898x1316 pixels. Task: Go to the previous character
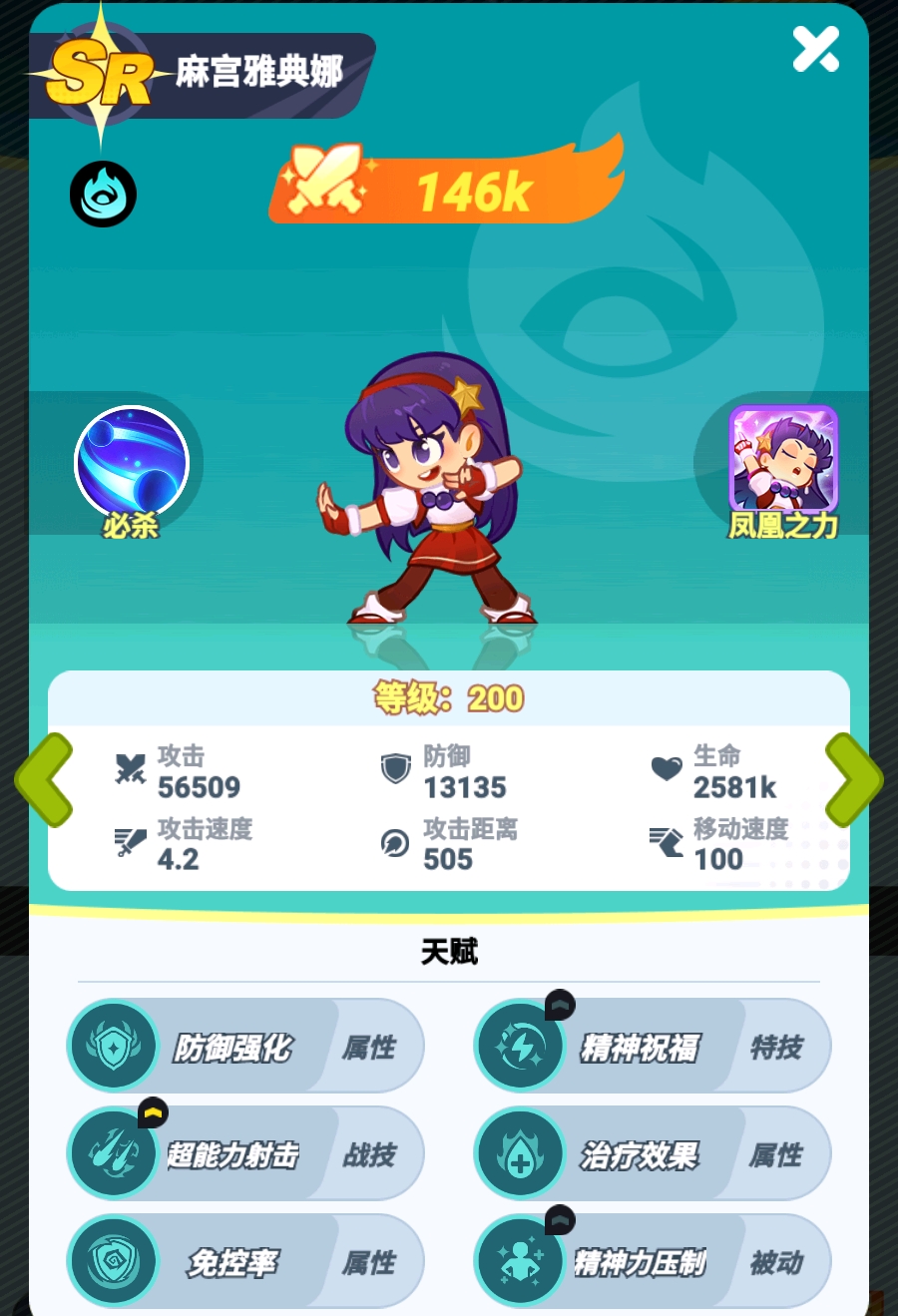click(44, 780)
